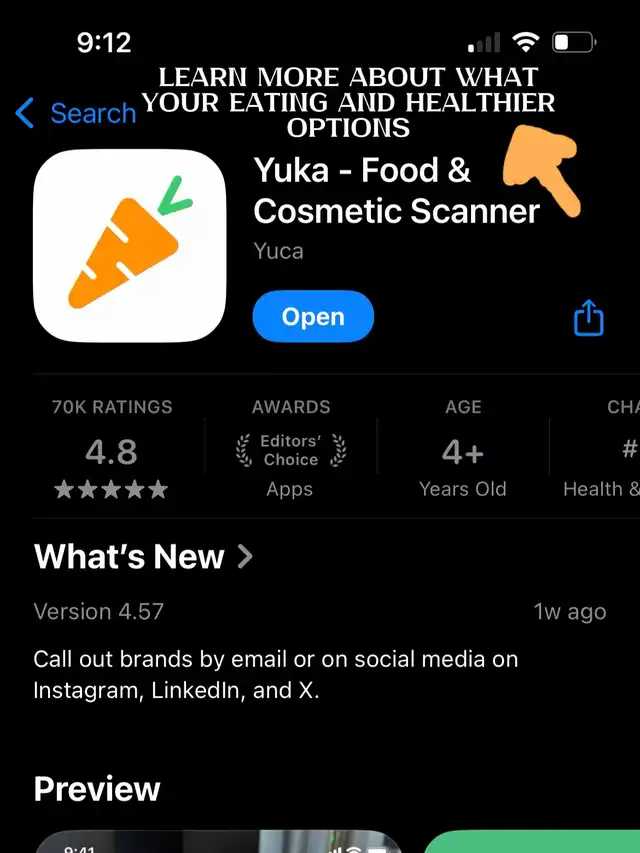Expand the What's New version history
The width and height of the screenshot is (640, 853).
pyautogui.click(x=144, y=556)
